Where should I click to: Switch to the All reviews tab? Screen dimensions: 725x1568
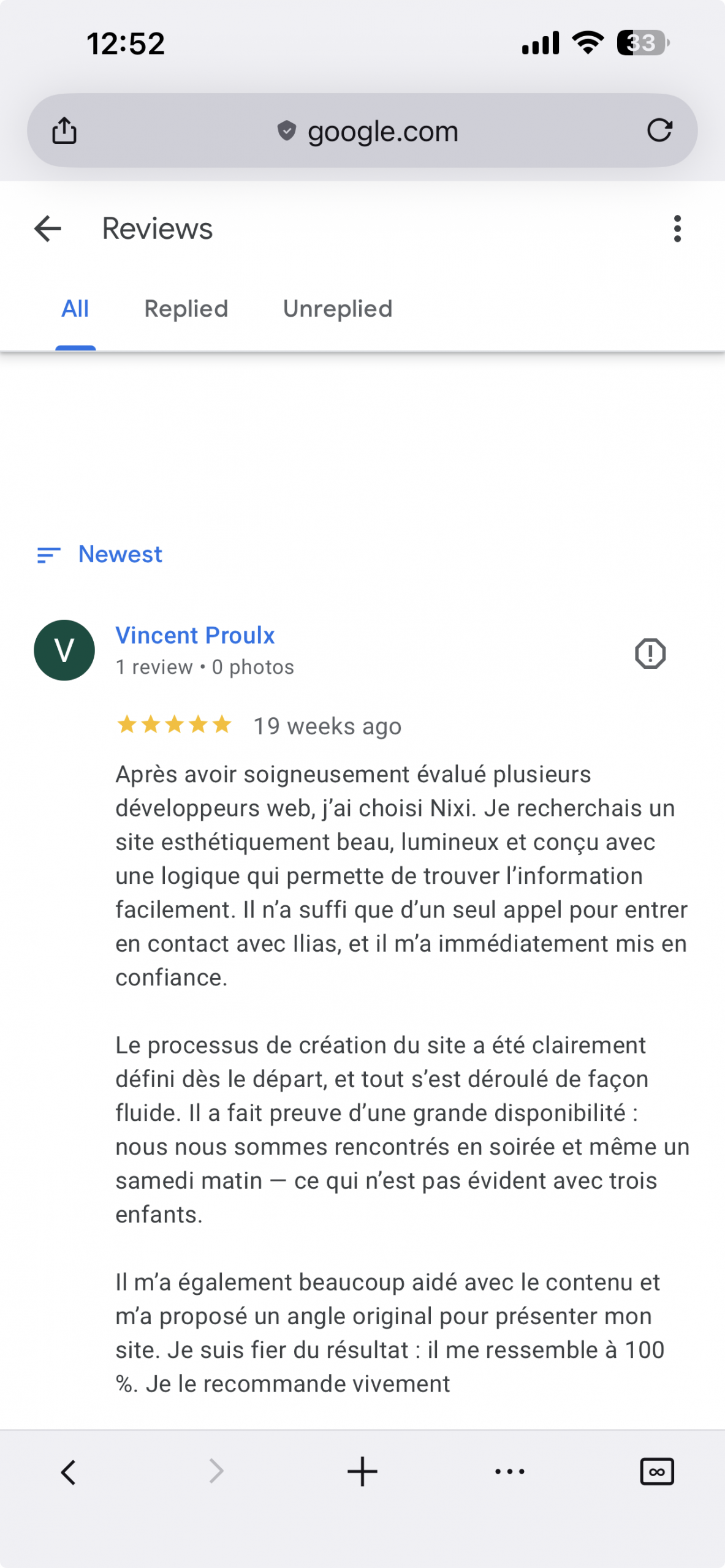click(75, 309)
